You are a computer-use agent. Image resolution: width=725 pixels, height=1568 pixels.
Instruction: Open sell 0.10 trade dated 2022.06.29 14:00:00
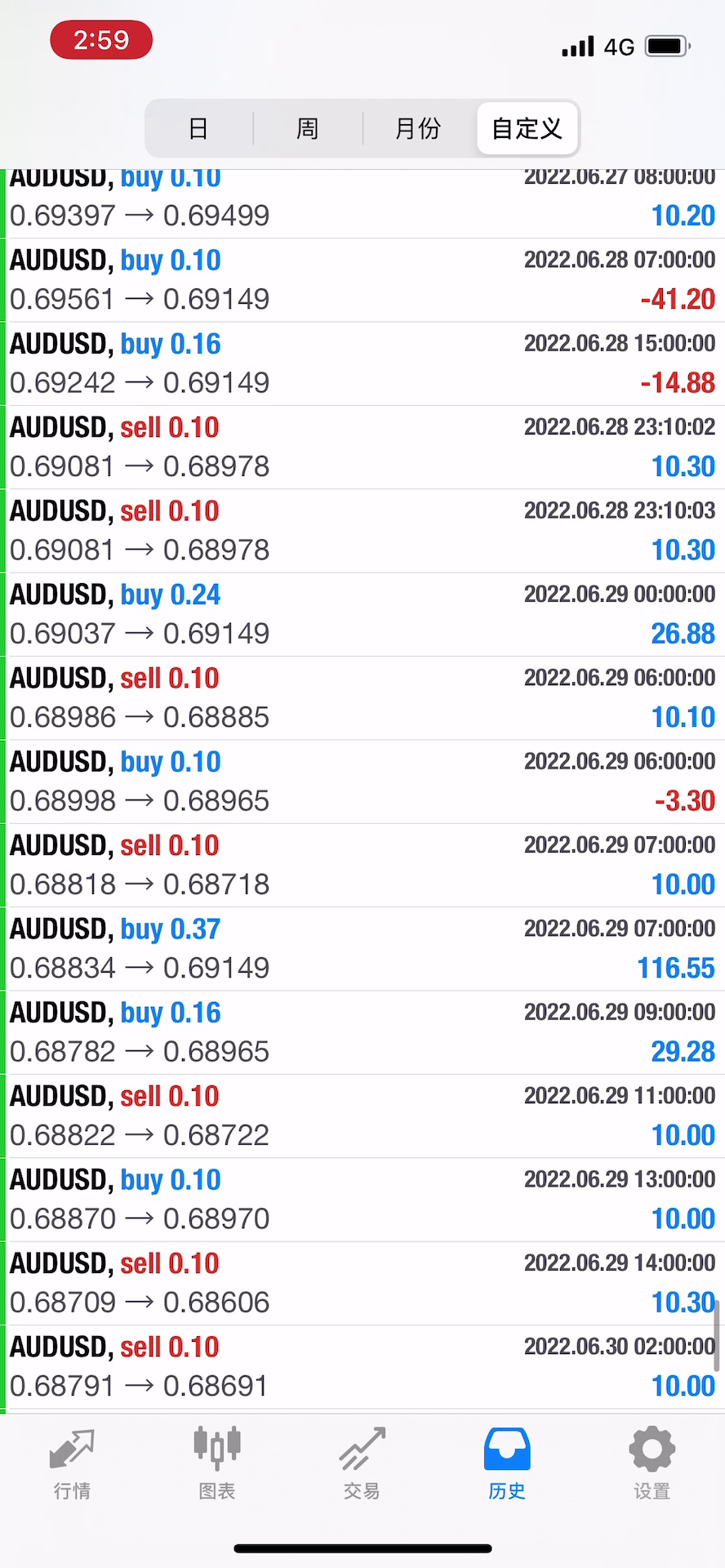(x=362, y=1284)
